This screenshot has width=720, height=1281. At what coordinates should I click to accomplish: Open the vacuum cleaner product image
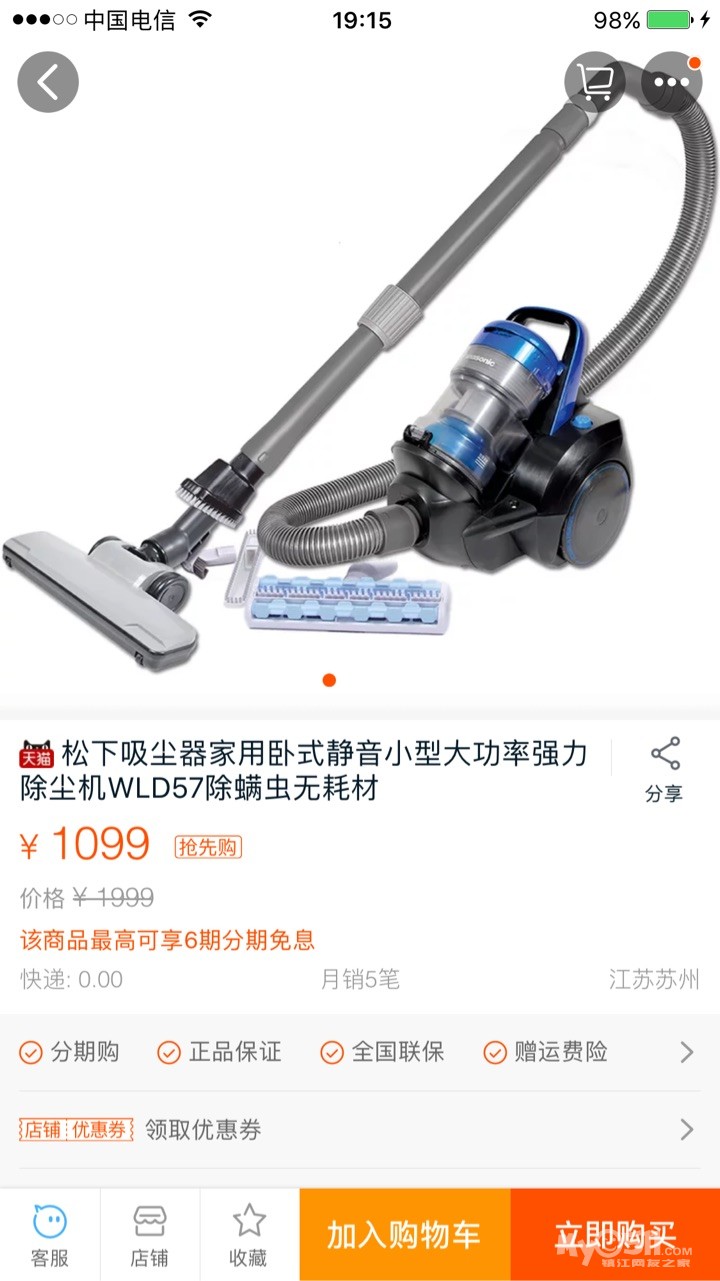tap(360, 380)
